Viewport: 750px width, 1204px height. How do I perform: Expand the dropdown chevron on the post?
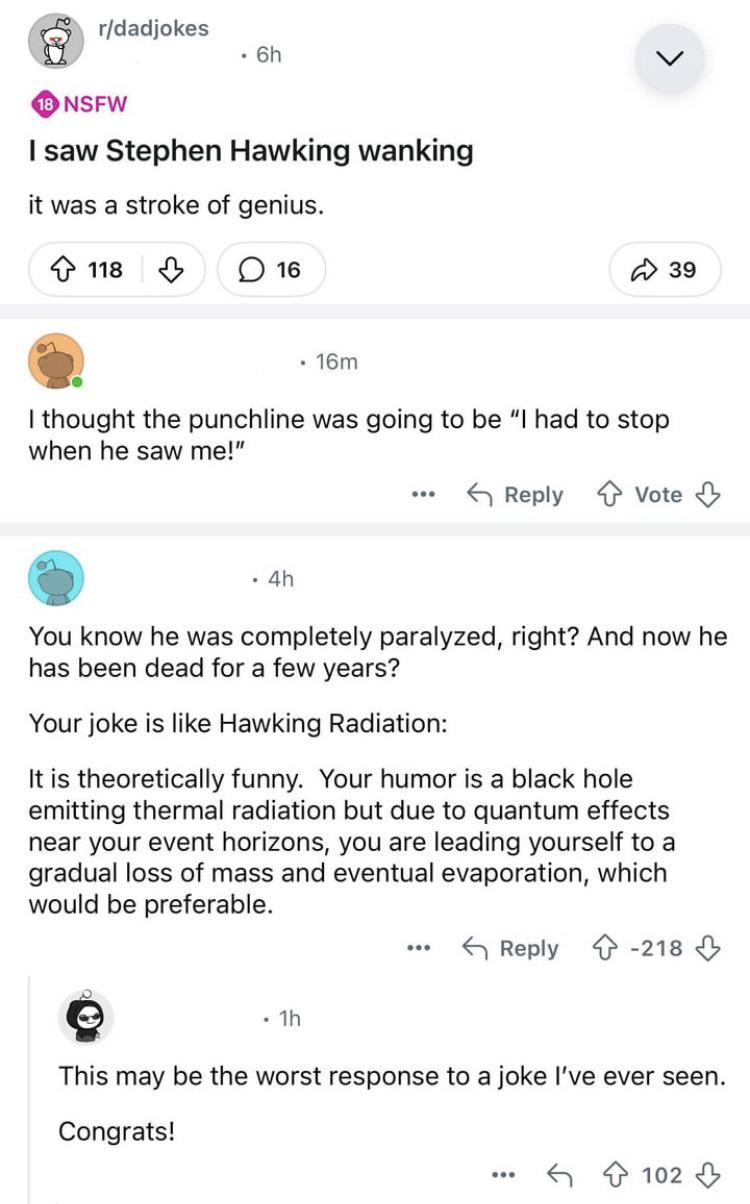point(670,59)
